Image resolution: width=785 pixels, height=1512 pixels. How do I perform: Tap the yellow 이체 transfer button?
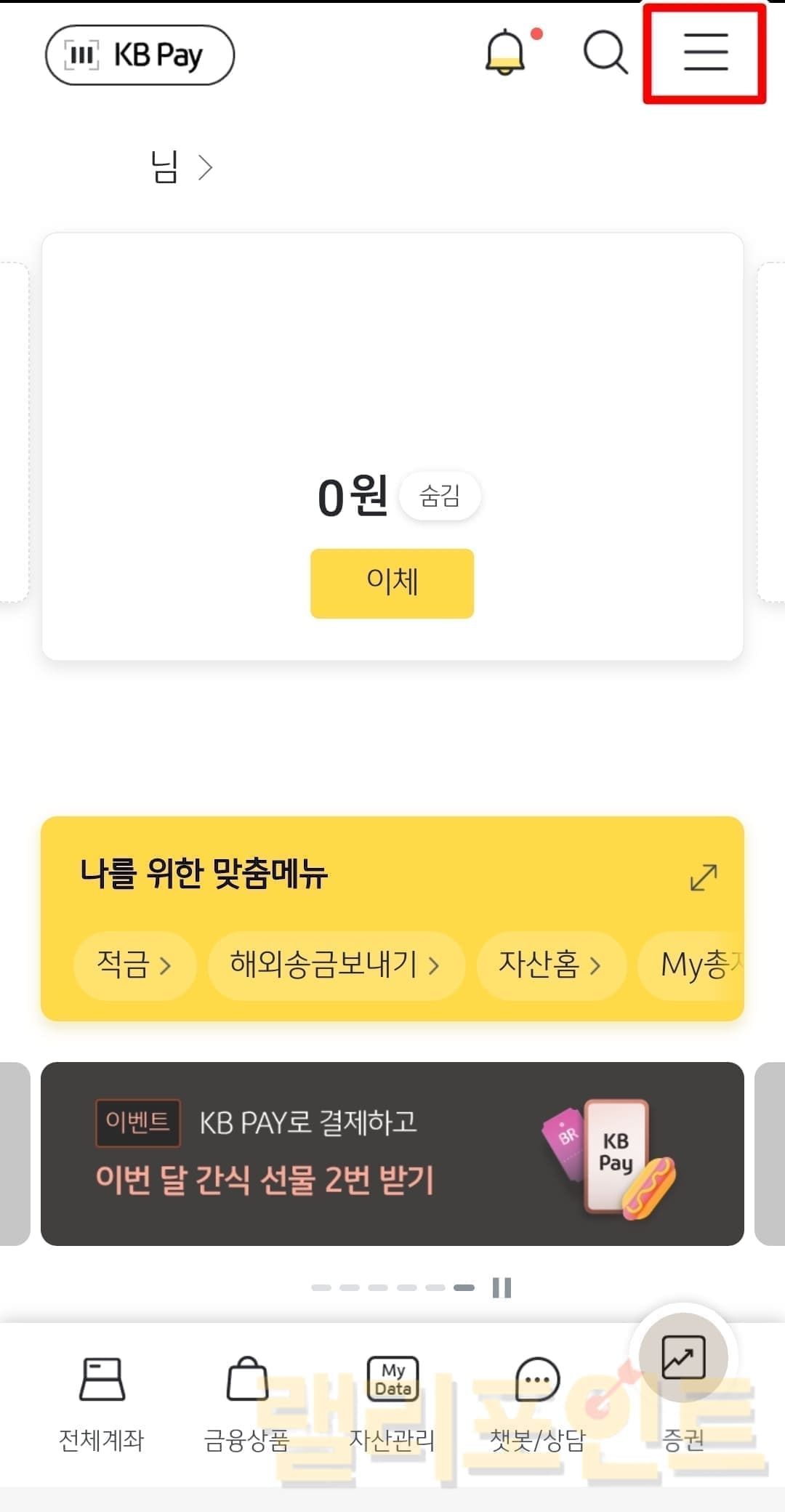tap(392, 583)
